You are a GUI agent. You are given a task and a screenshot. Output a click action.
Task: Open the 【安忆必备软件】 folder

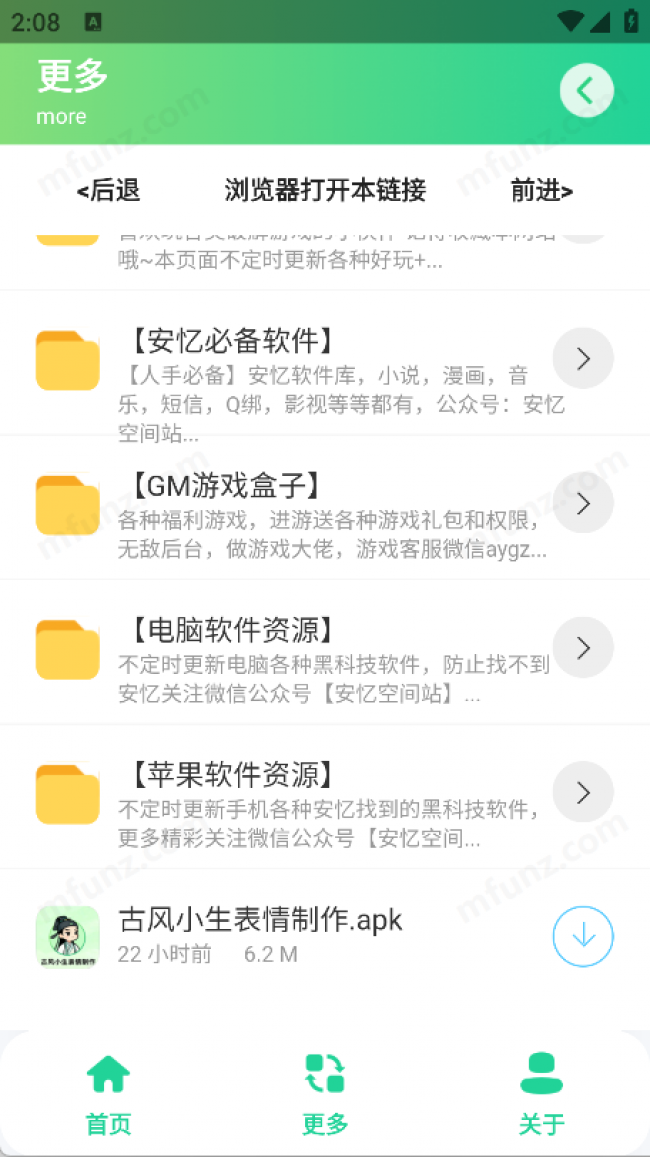pos(583,358)
